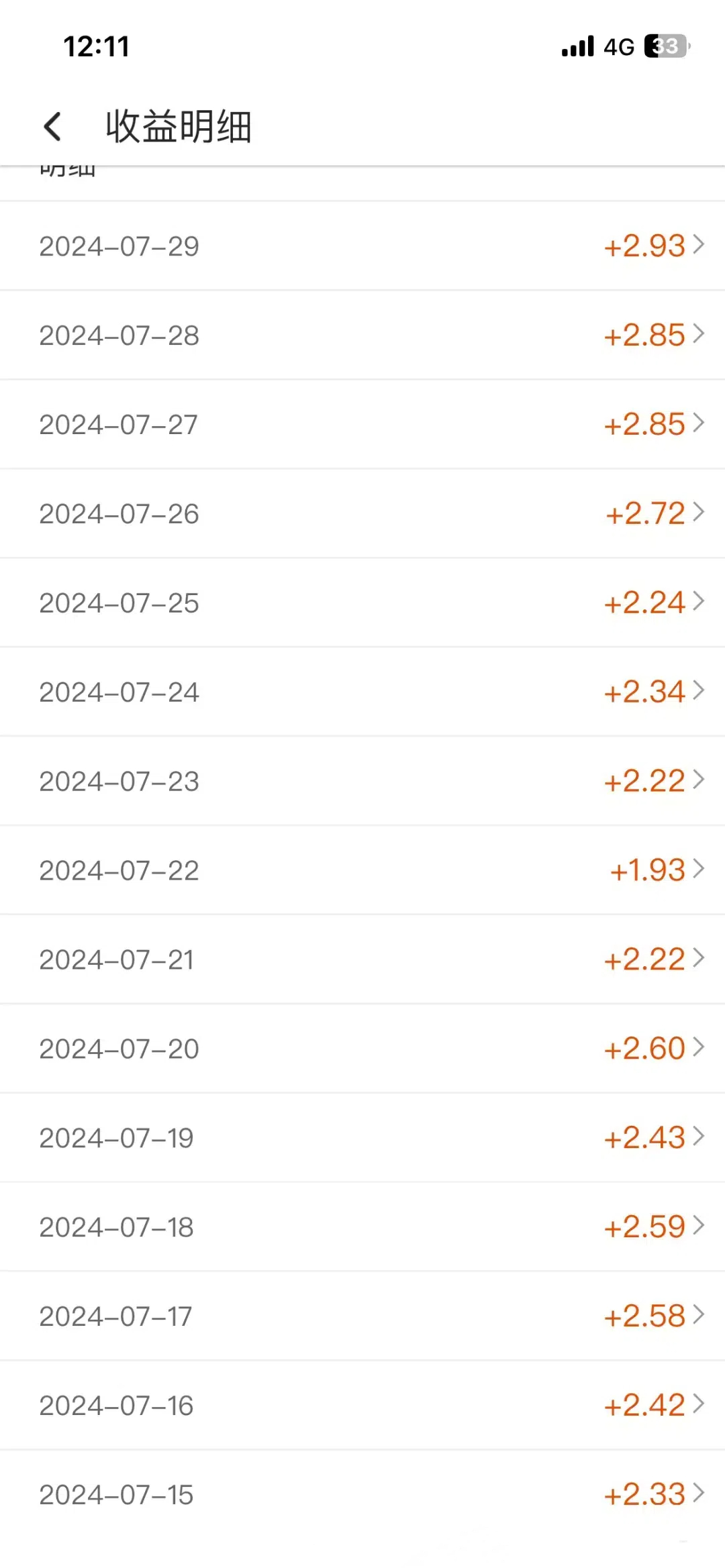Screen dimensions: 725x1568
Task: Open the 2024-07-19 earnings entry
Action: point(362,1138)
